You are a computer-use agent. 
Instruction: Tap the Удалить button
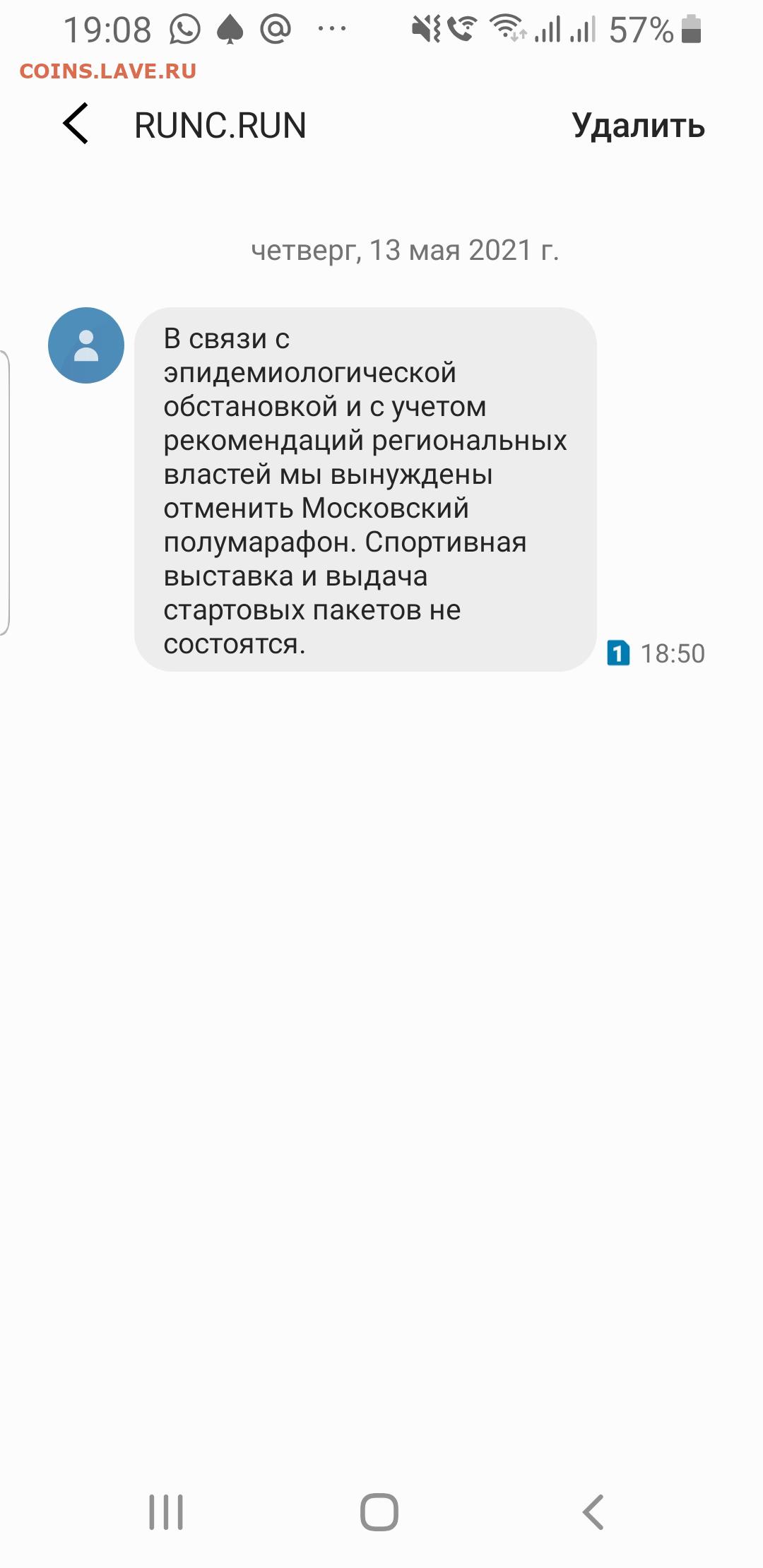(638, 126)
